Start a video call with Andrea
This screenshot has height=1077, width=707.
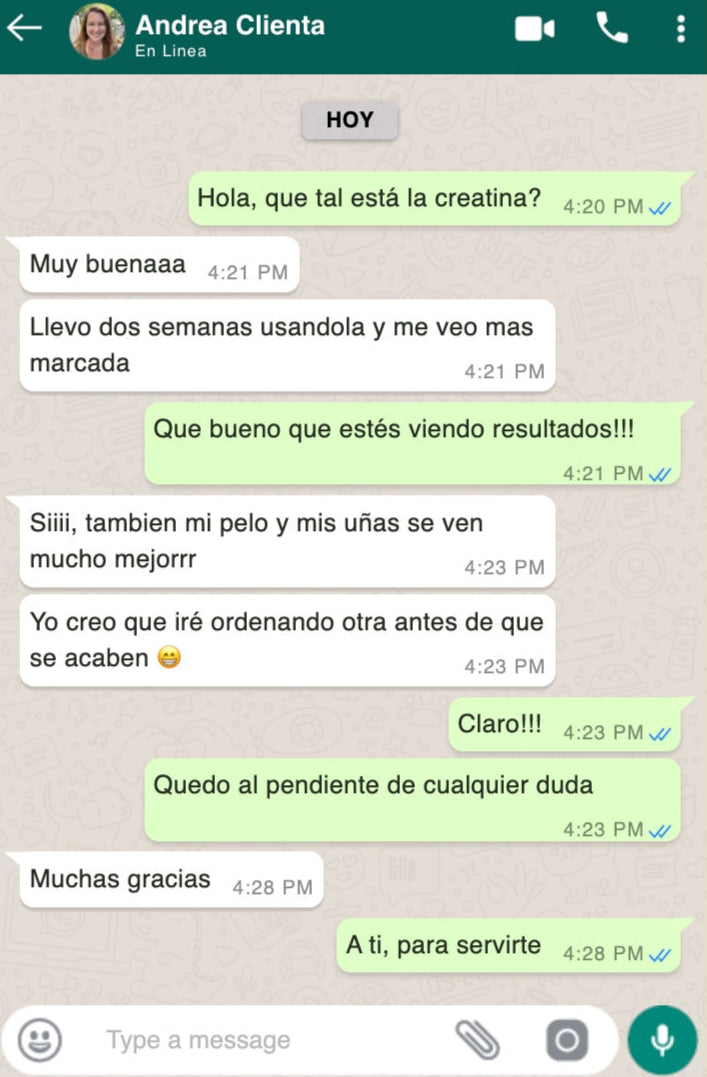[x=535, y=29]
